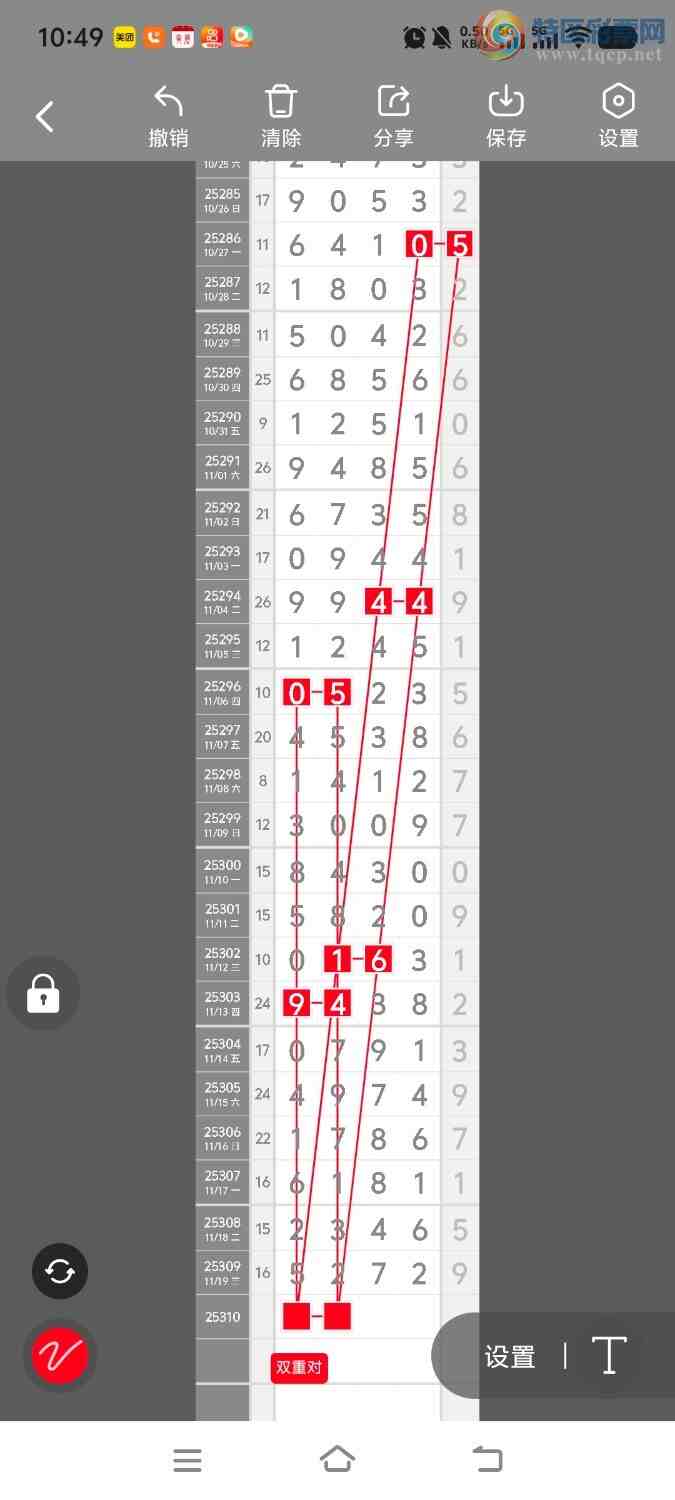Clear all marks with 清除

pos(281,117)
